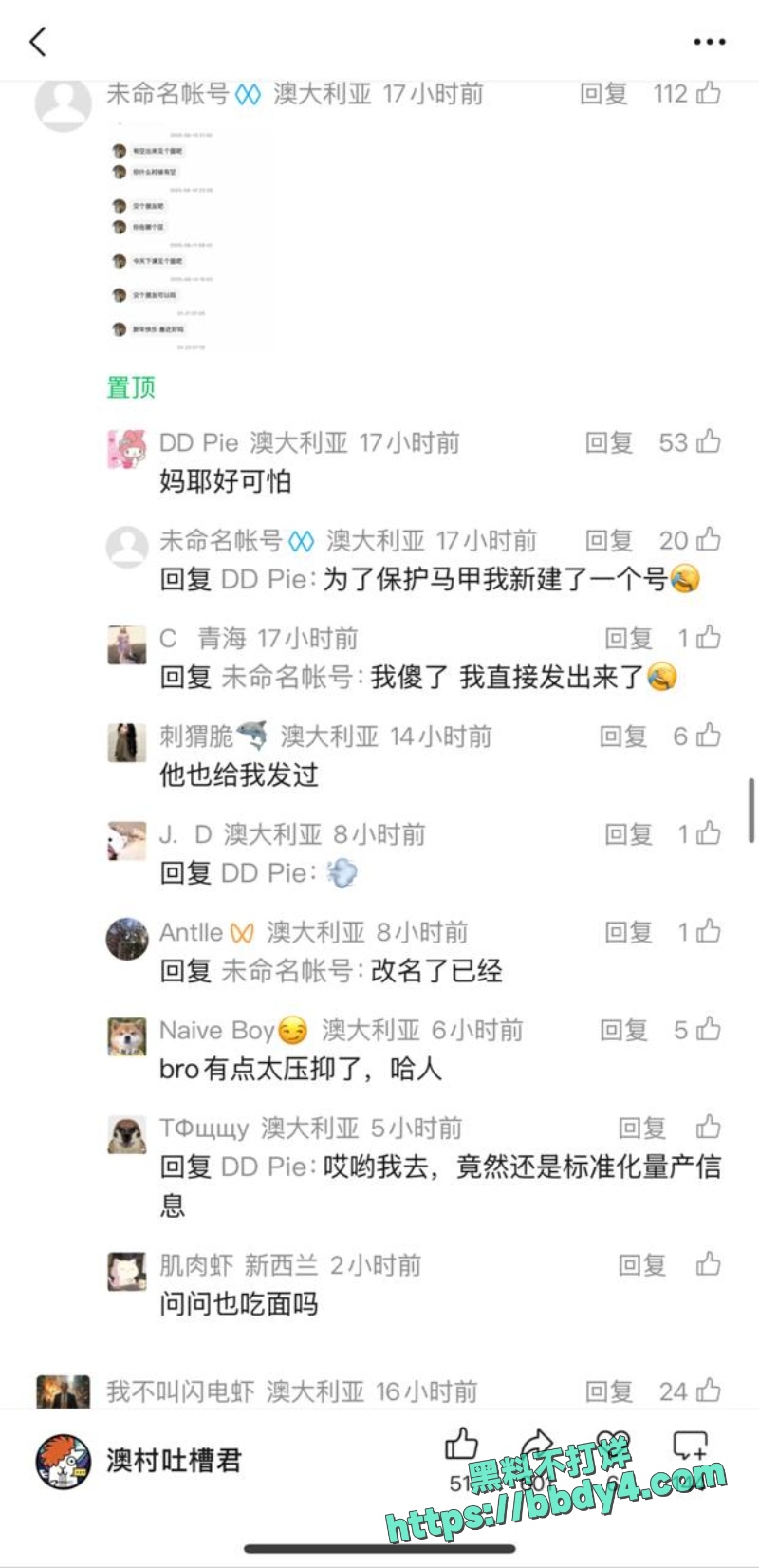759x1568 pixels.
Task: Go back with the top-left arrow
Action: pos(38,42)
